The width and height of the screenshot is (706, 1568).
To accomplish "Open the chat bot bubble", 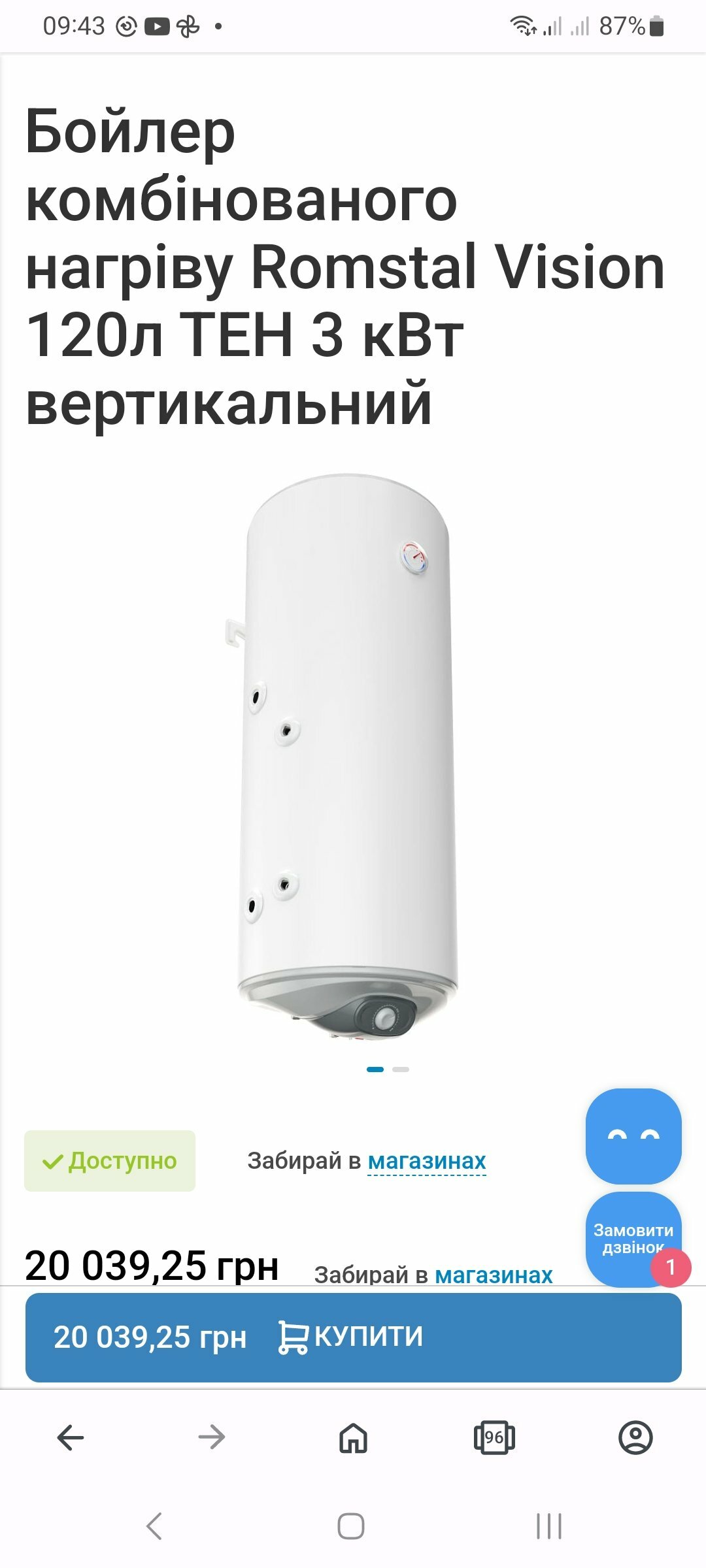I will pyautogui.click(x=633, y=1135).
